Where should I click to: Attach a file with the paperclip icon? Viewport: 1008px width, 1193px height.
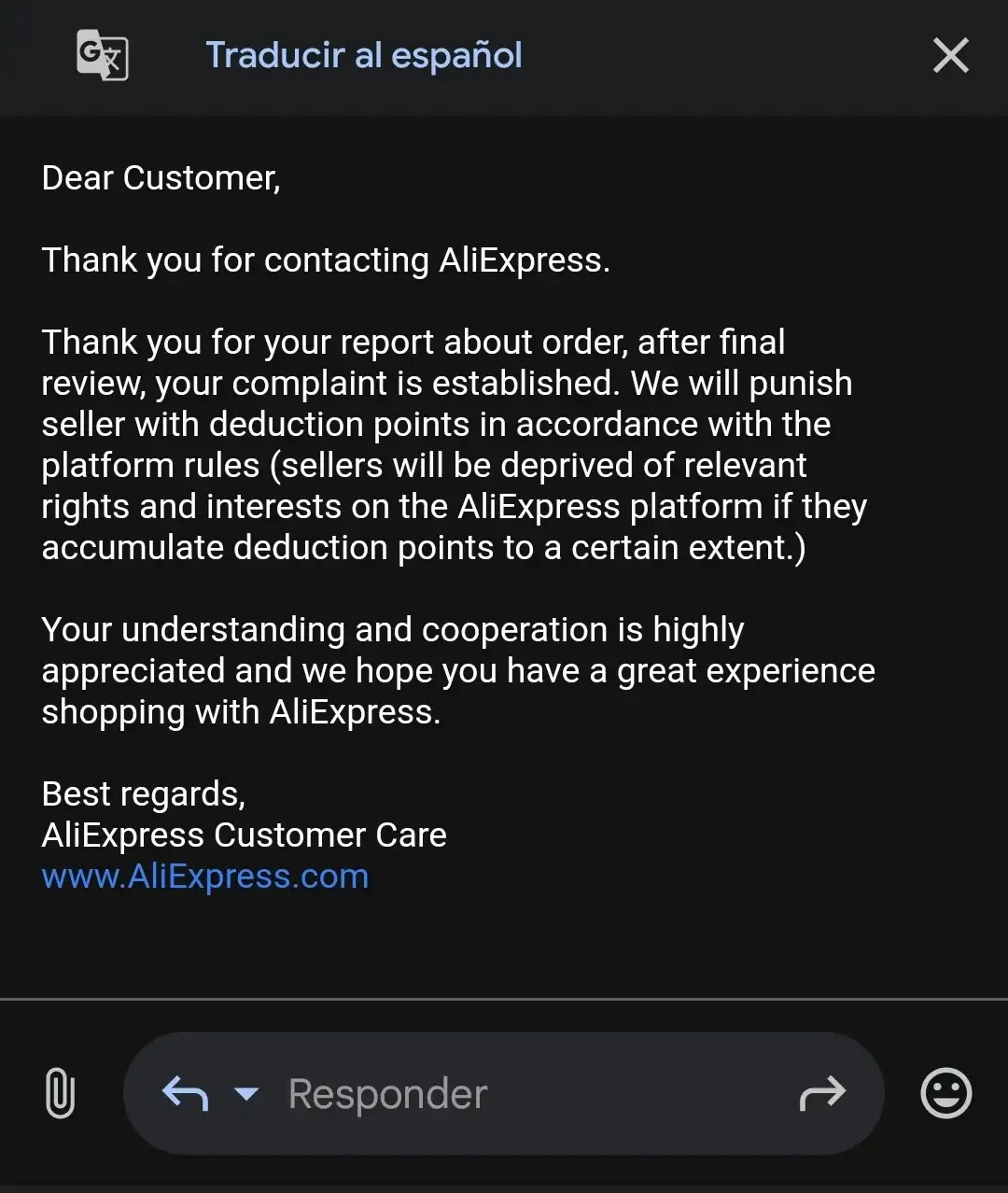pyautogui.click(x=60, y=1093)
